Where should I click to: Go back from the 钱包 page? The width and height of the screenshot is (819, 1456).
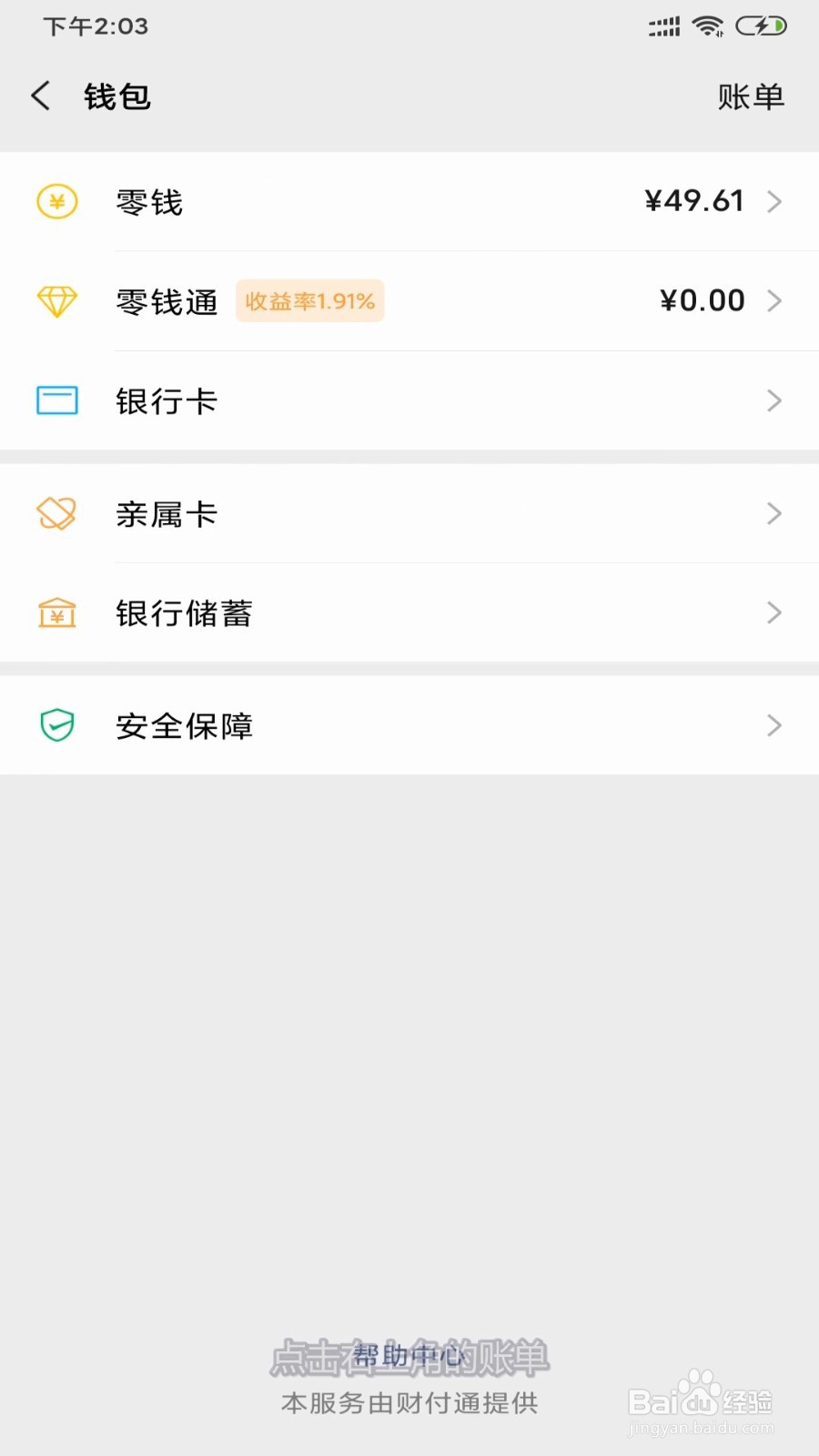tap(41, 96)
